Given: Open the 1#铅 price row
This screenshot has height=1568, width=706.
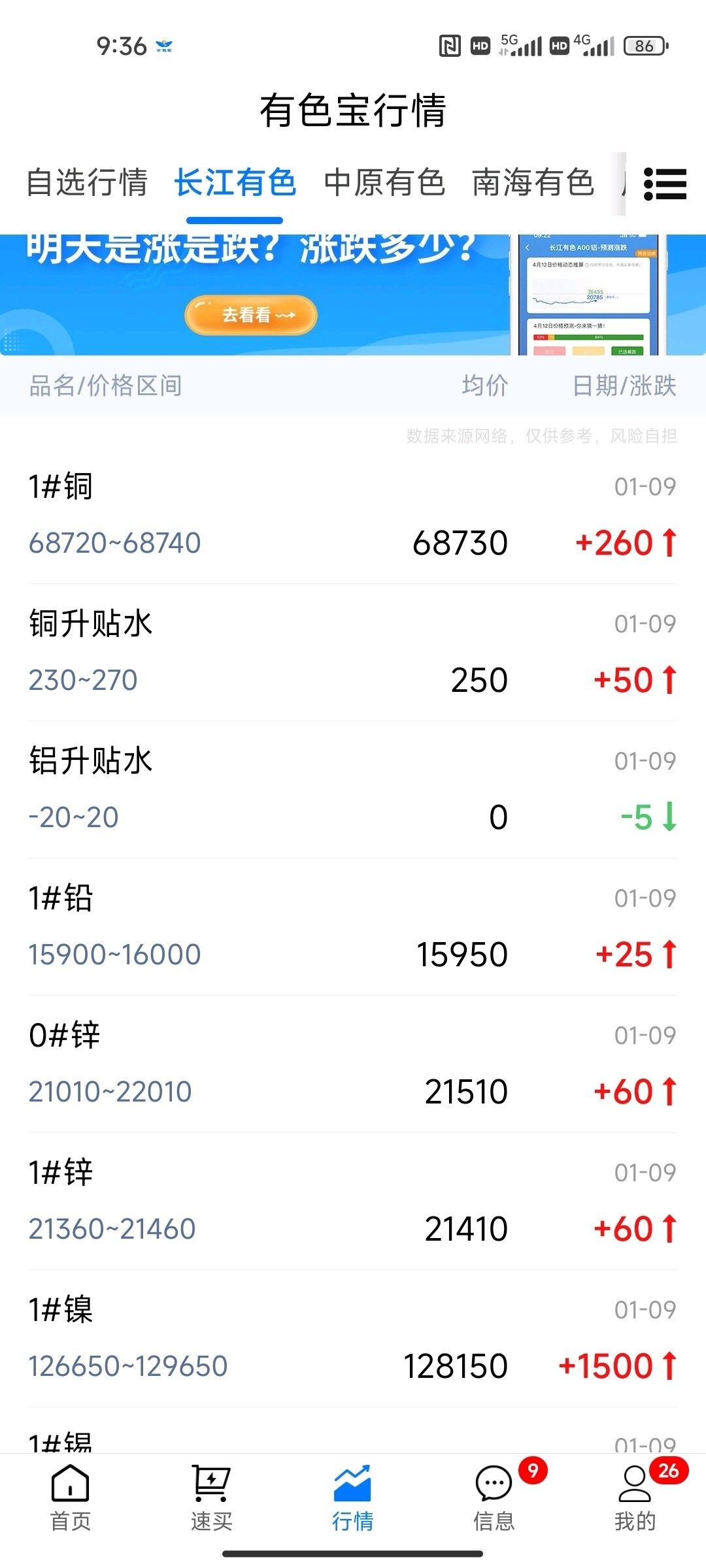Looking at the screenshot, I should pyautogui.click(x=353, y=927).
